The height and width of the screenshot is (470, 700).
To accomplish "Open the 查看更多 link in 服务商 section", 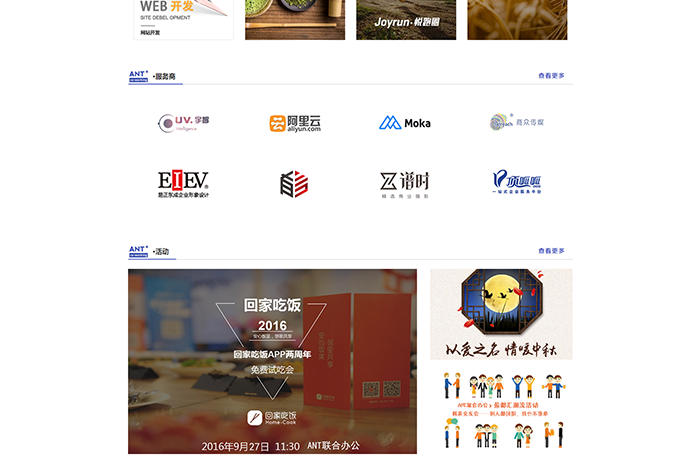I will click(551, 76).
